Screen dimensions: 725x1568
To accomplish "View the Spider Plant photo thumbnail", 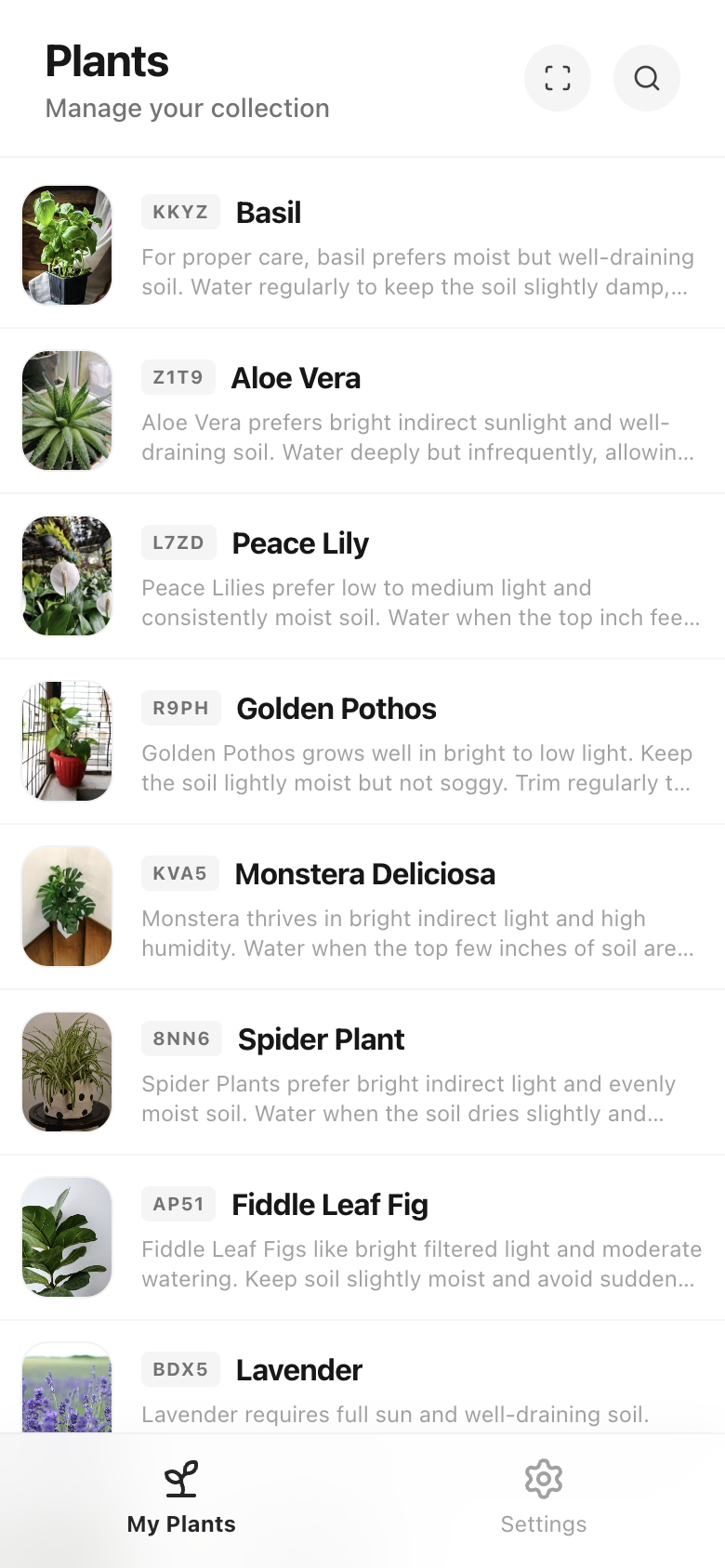I will [x=66, y=1071].
